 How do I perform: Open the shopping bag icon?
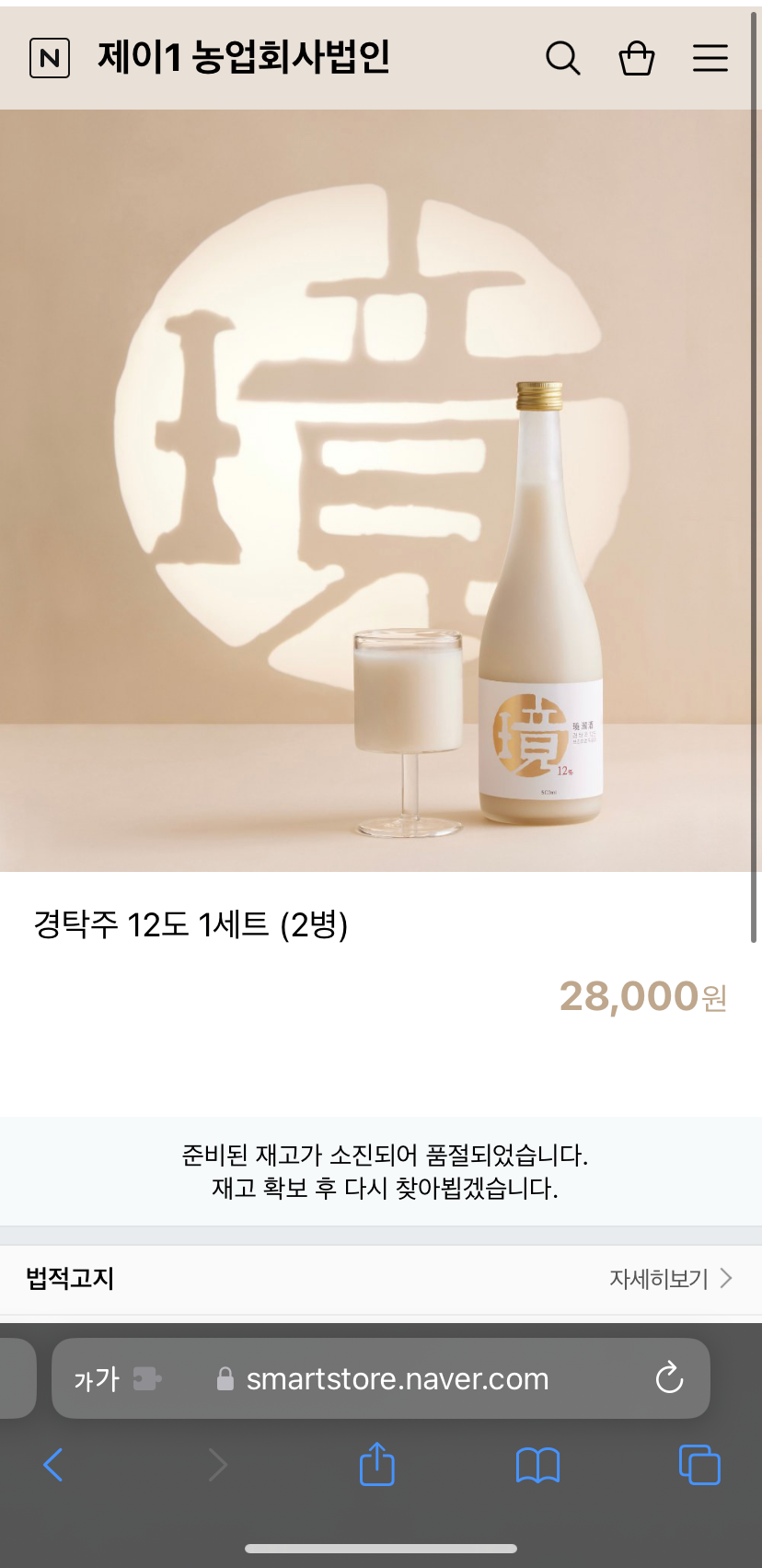pyautogui.click(x=636, y=58)
